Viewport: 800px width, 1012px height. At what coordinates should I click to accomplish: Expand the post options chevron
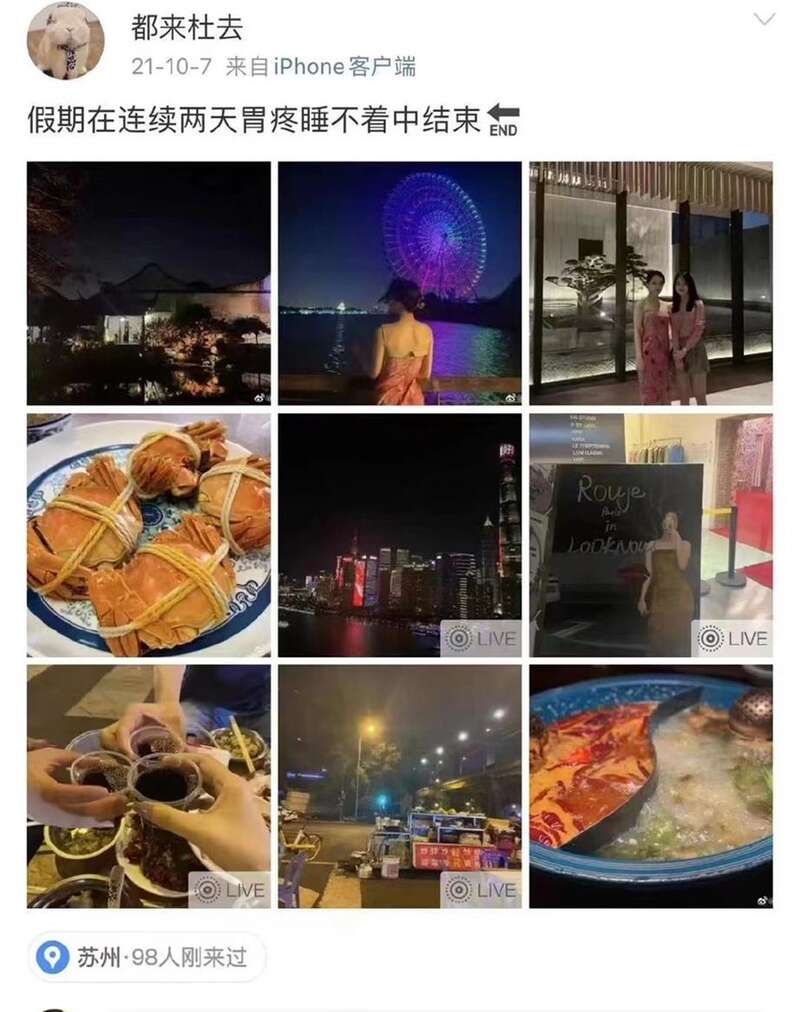tap(764, 19)
